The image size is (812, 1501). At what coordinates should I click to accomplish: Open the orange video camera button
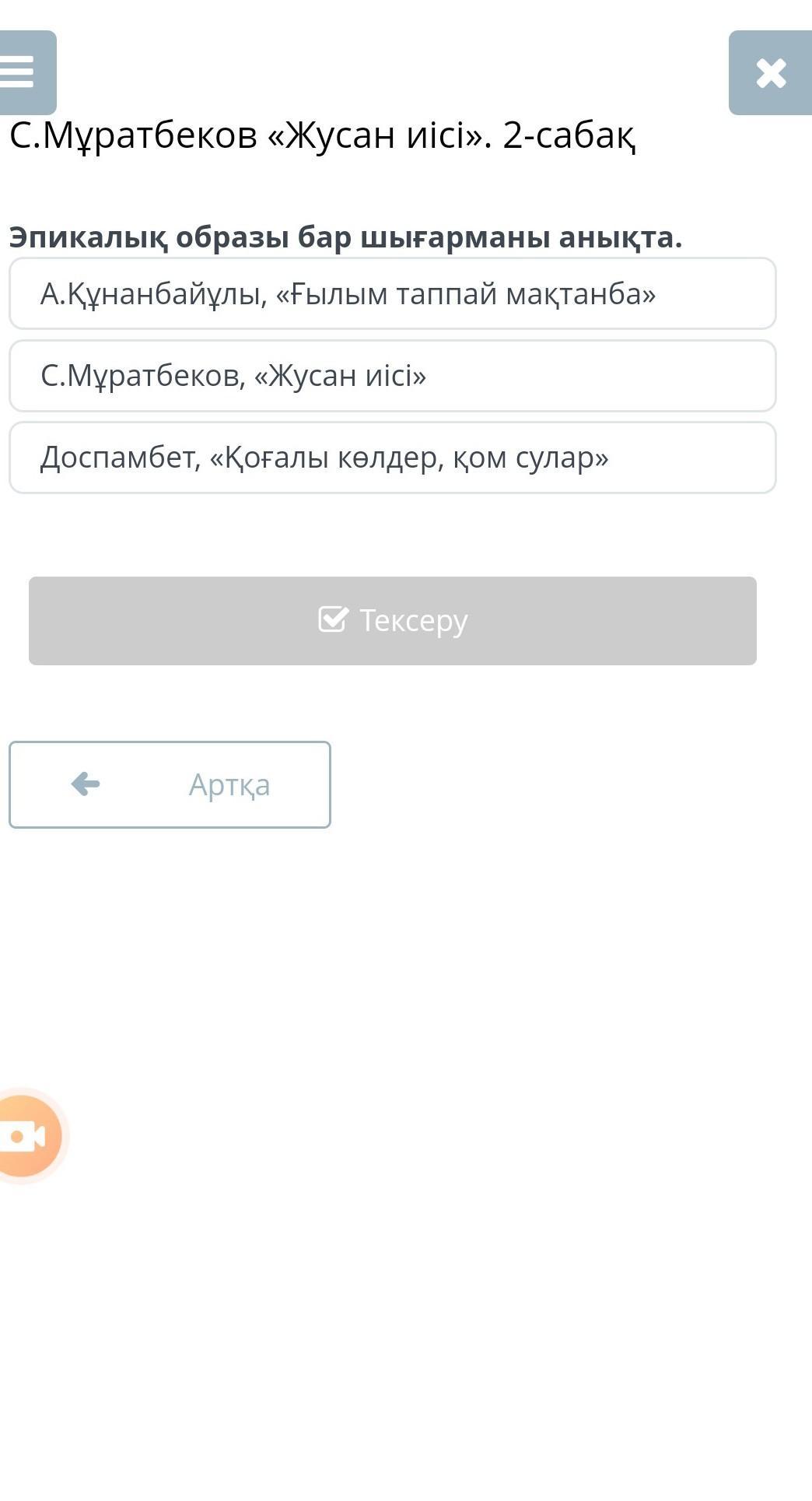(x=26, y=1136)
